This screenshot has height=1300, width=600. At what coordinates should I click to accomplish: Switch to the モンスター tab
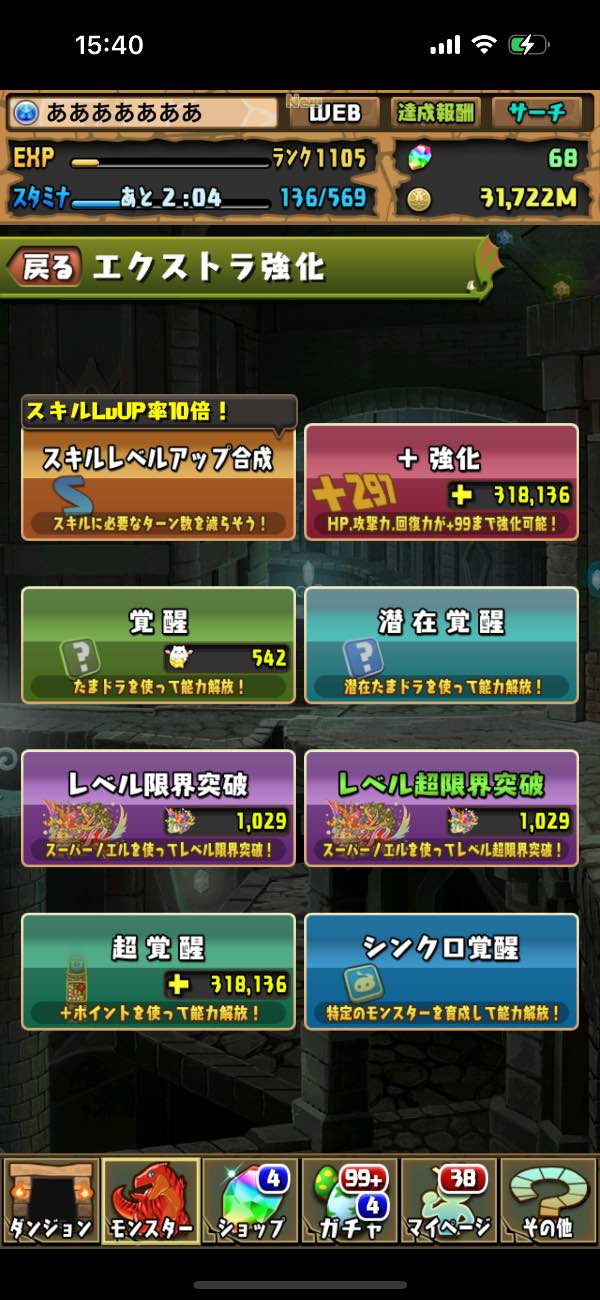(150, 1202)
